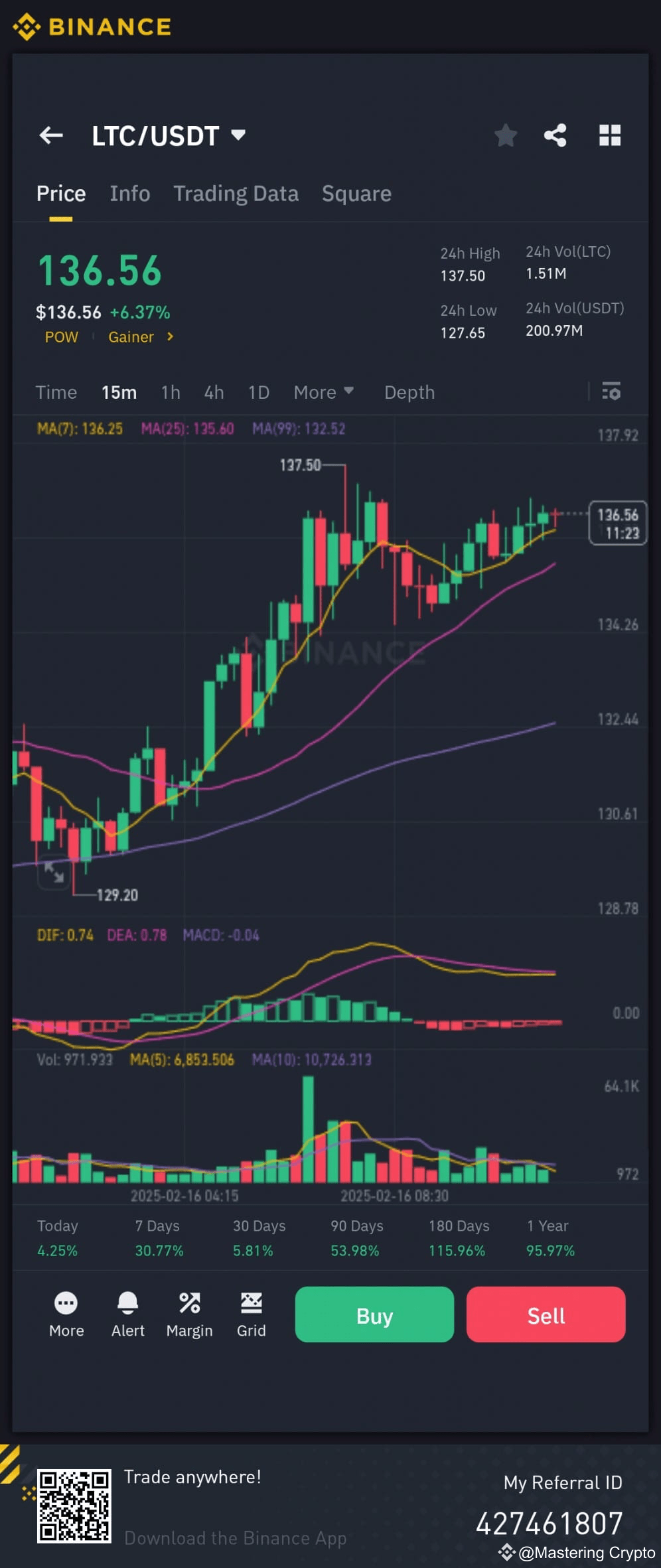Switch chart to Depth view
This screenshot has height=1568, width=661.
(409, 392)
